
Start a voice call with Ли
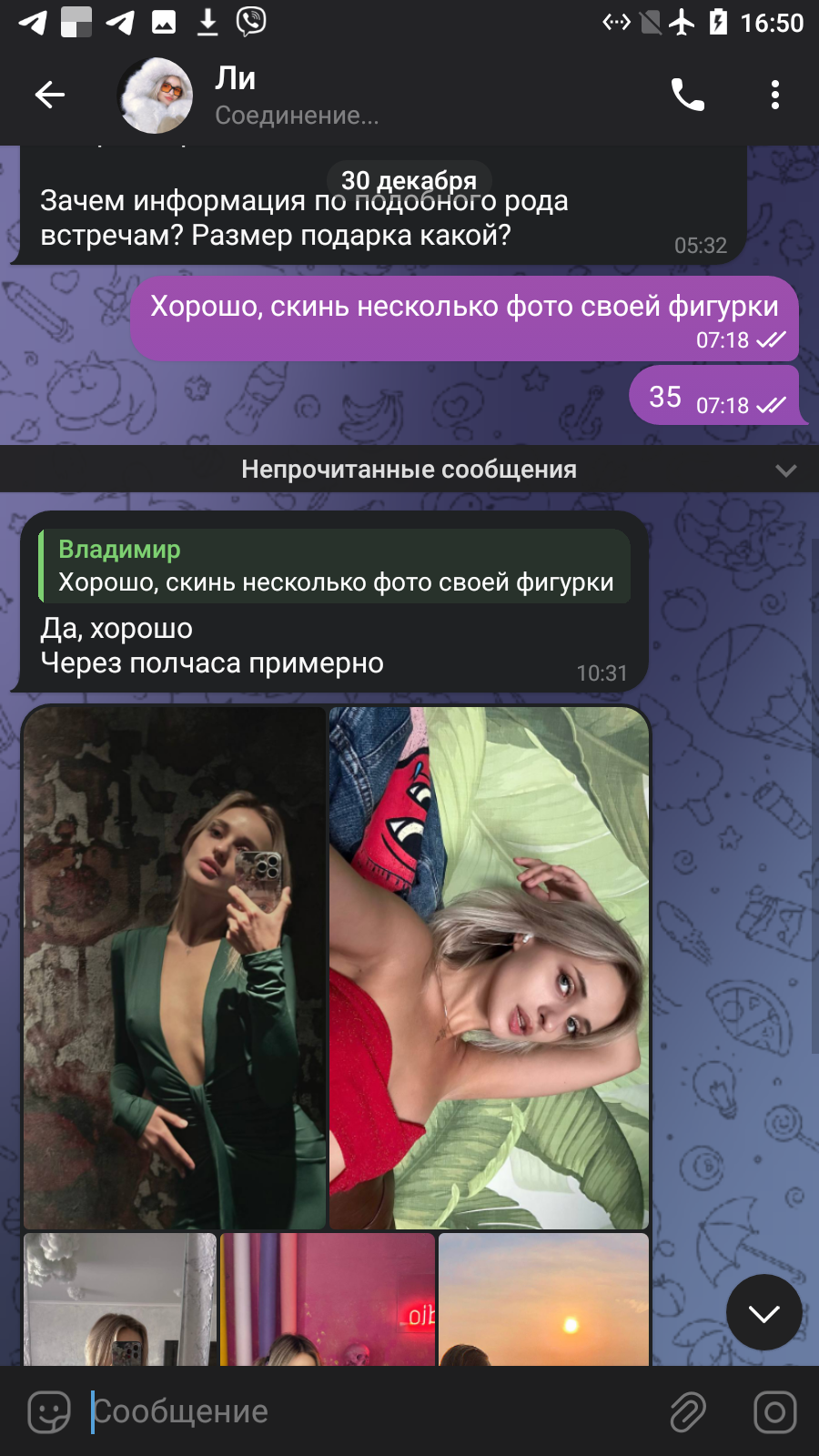(x=687, y=95)
